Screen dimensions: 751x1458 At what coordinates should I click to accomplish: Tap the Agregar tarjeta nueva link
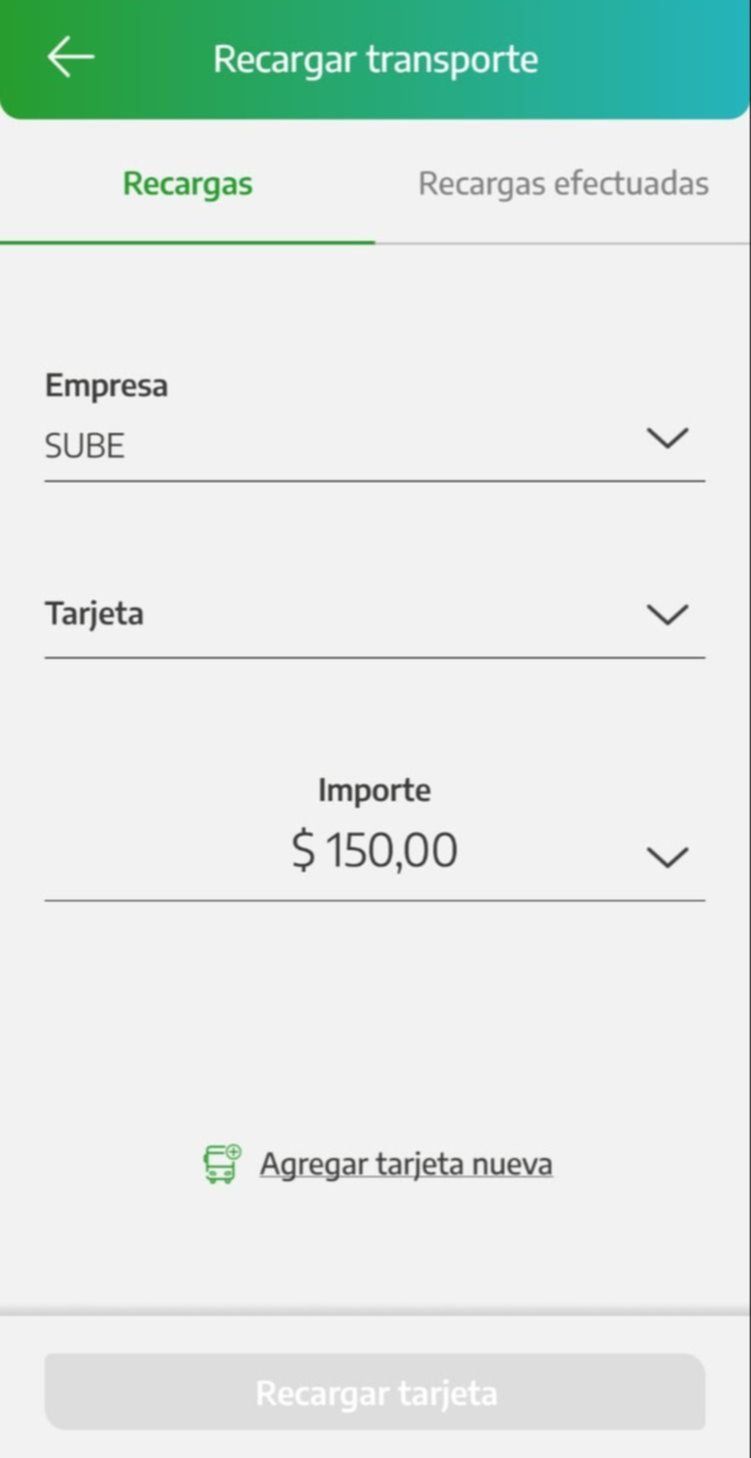(405, 1164)
